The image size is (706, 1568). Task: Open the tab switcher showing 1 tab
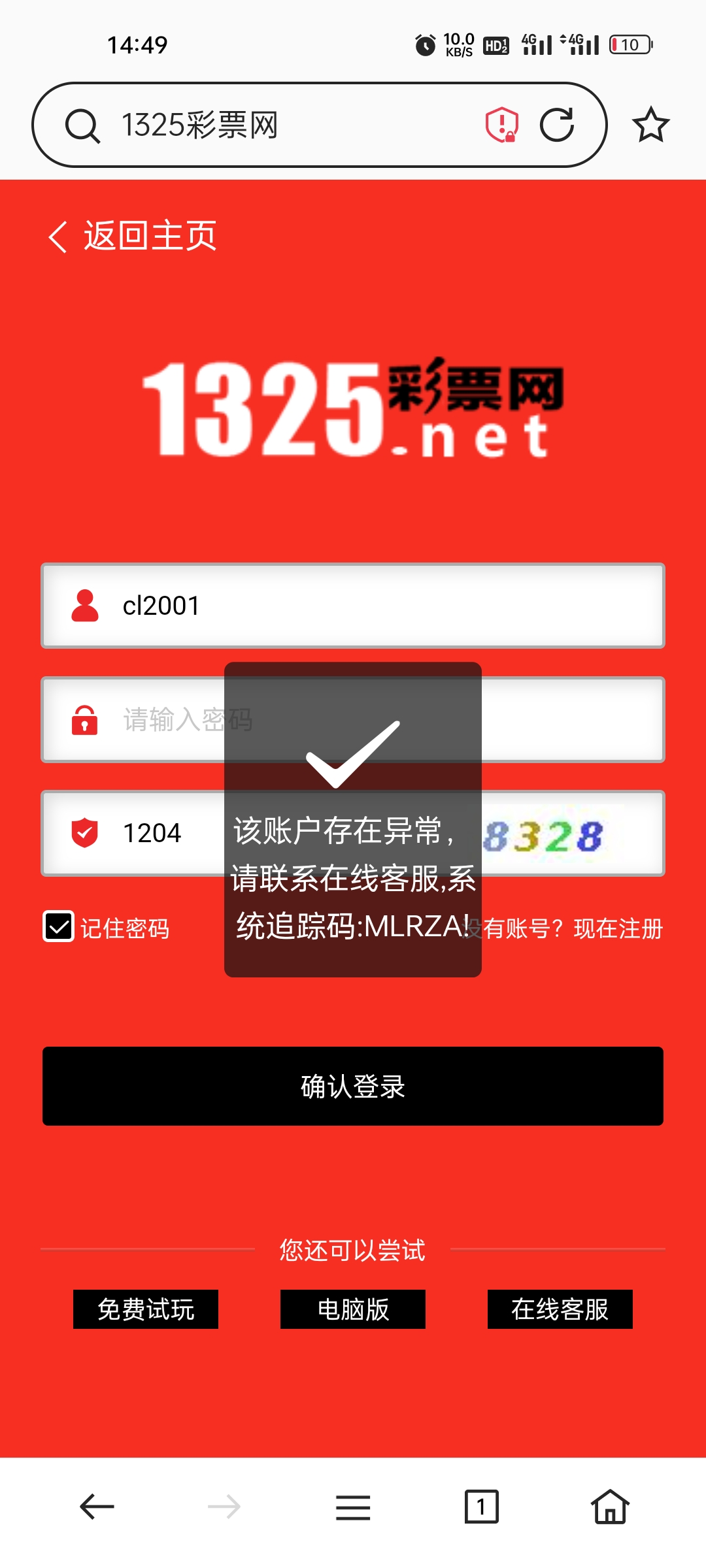click(x=482, y=1507)
